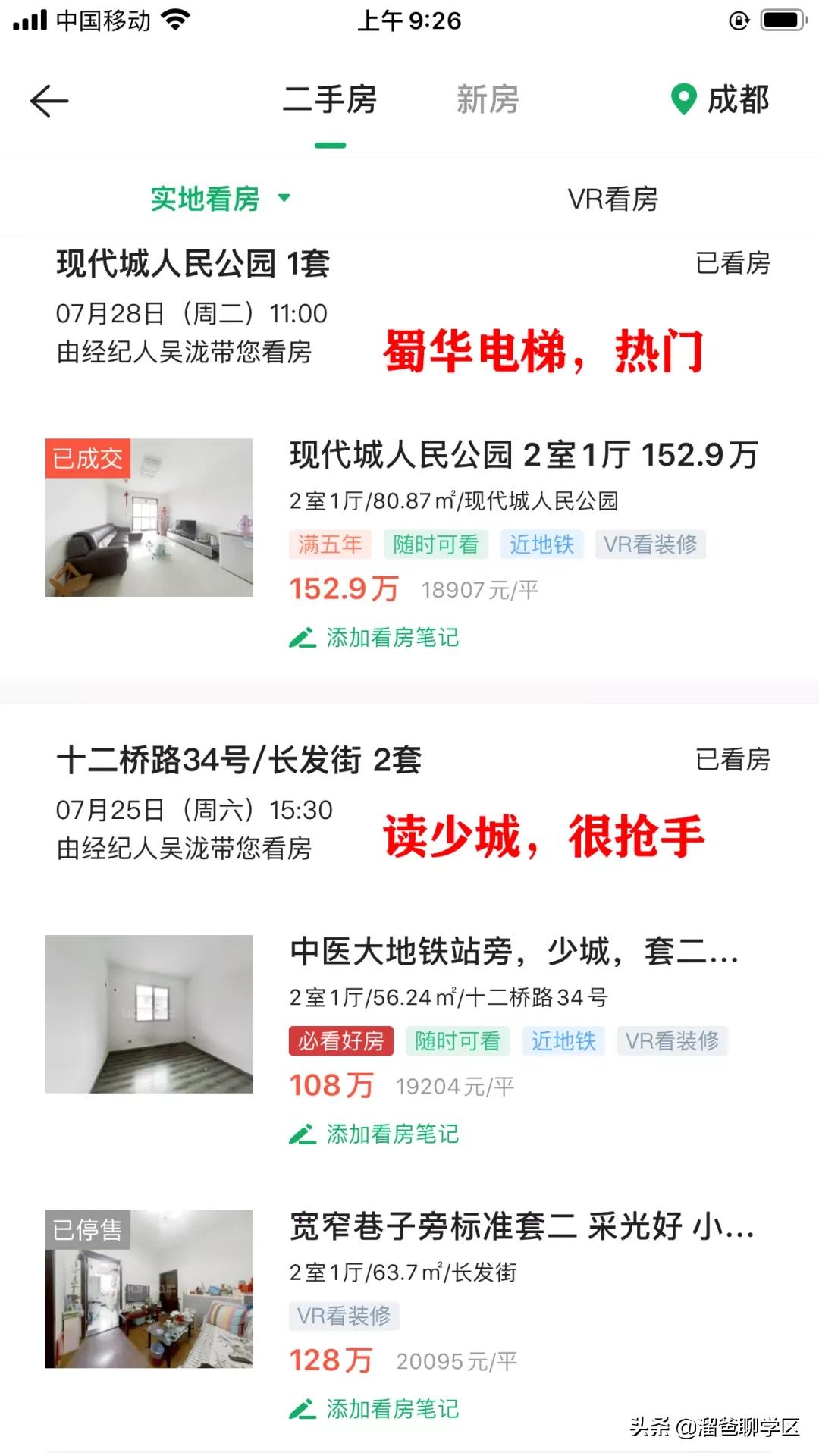Expand 现代城人民公园 1套 group header
The height and width of the screenshot is (1456, 819).
point(192,265)
